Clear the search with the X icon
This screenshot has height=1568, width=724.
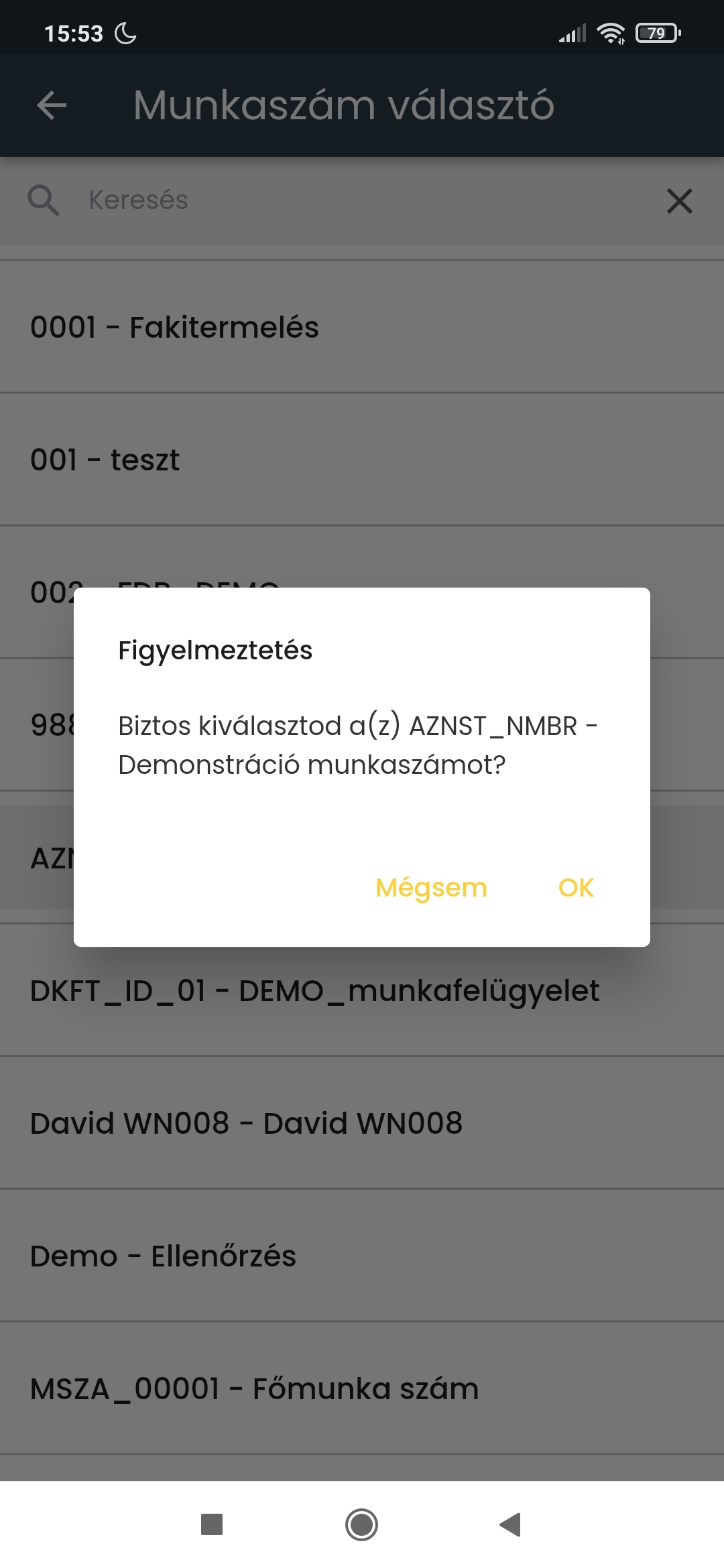point(679,201)
